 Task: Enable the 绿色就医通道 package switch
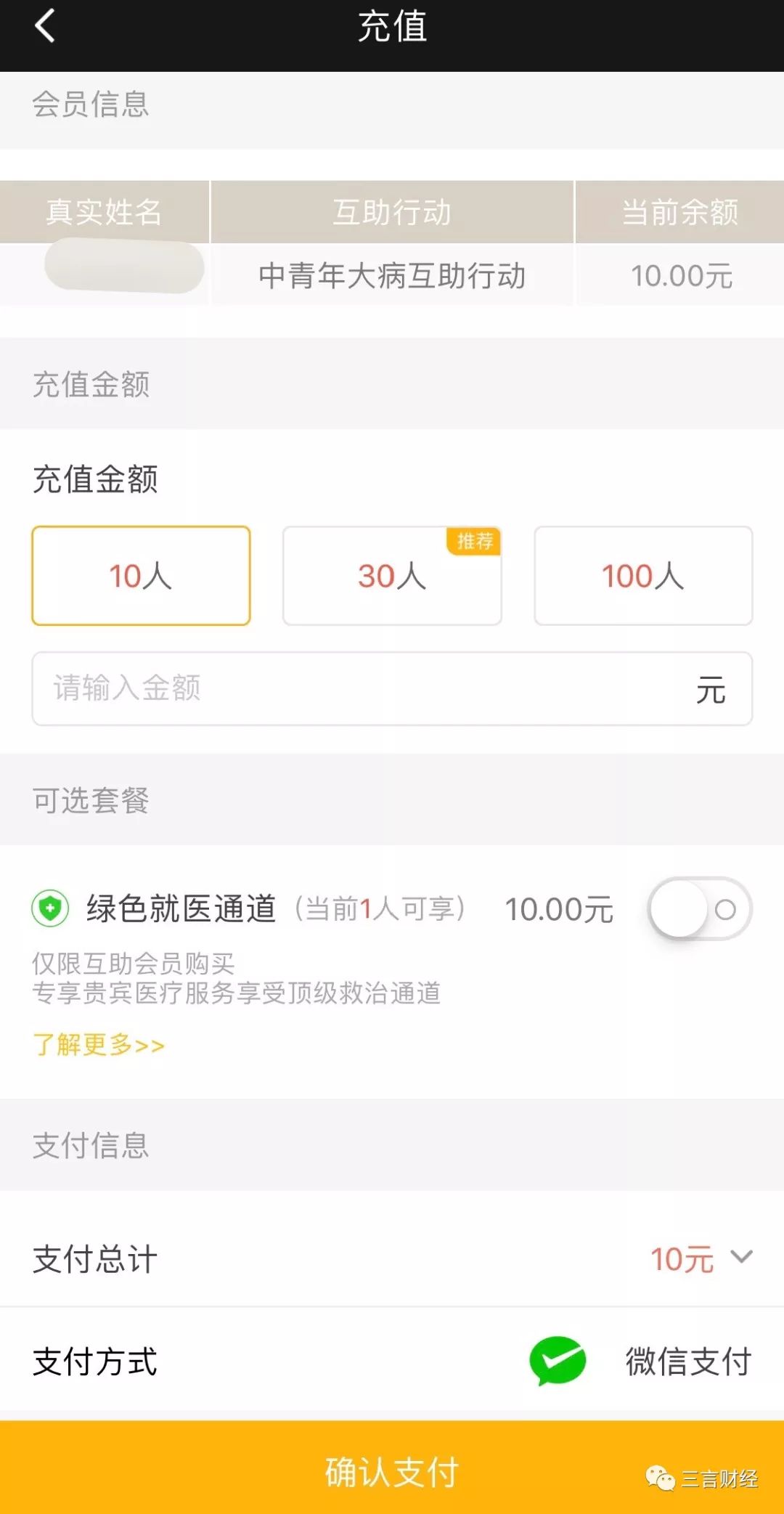coord(700,908)
